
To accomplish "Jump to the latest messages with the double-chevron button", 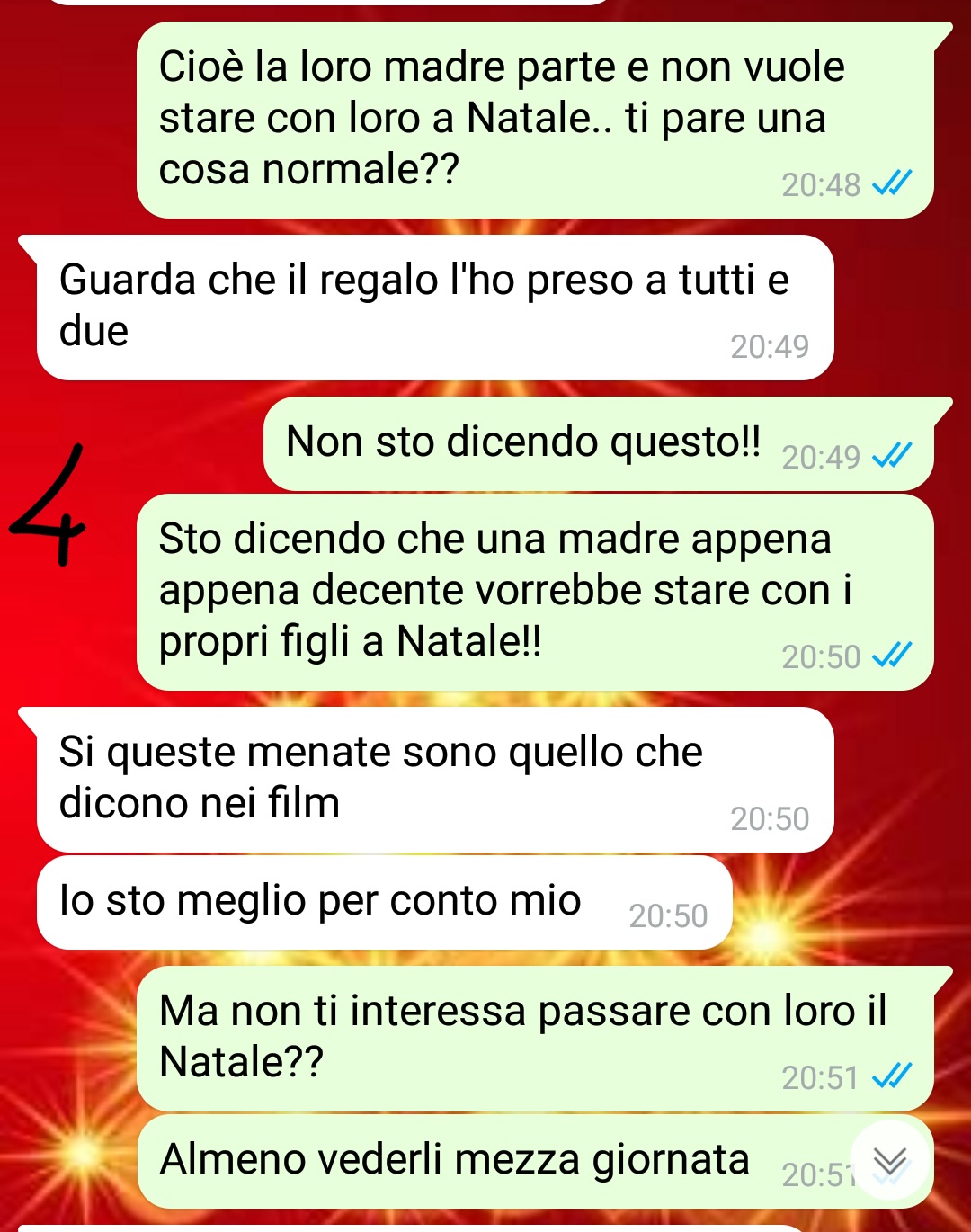I will pyautogui.click(x=889, y=1160).
